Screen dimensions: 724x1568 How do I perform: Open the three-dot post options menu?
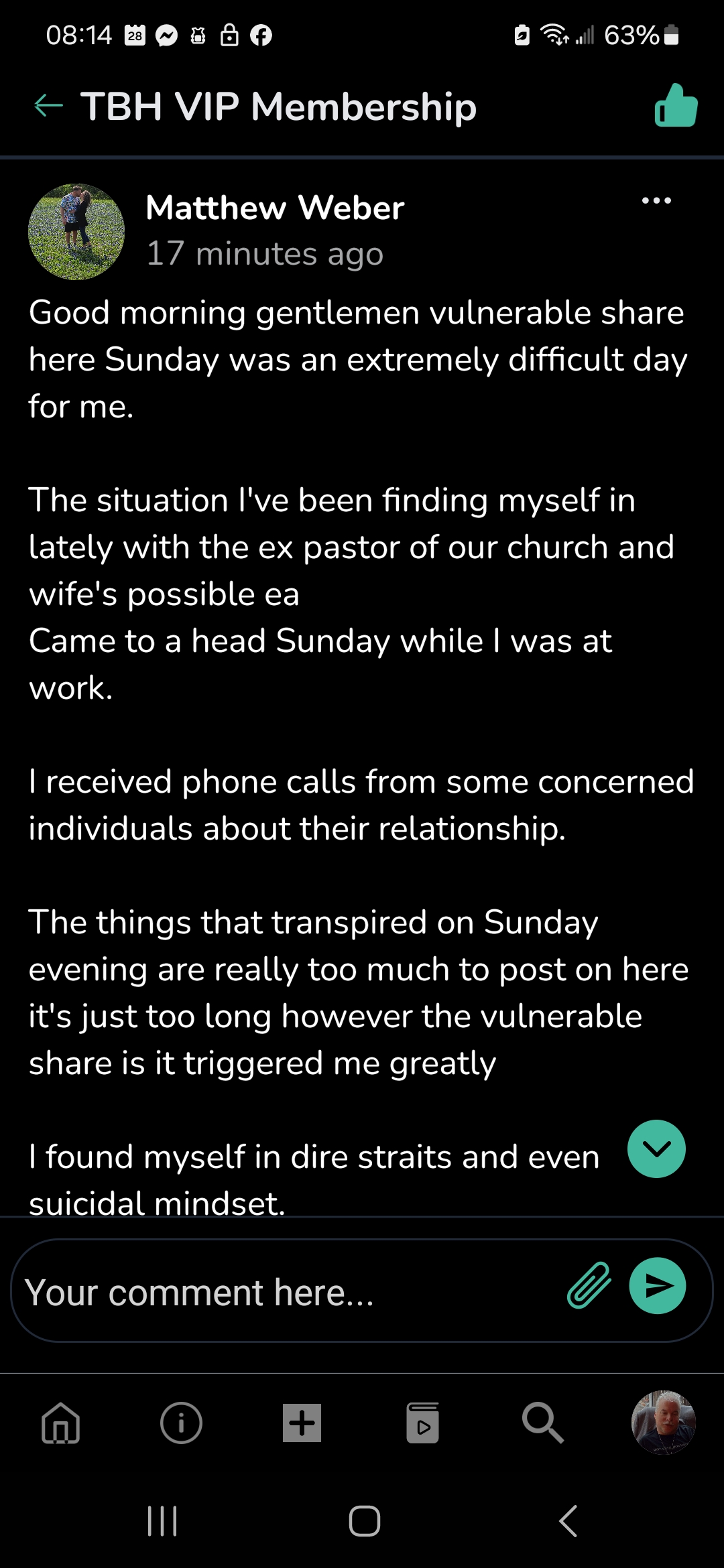click(656, 200)
